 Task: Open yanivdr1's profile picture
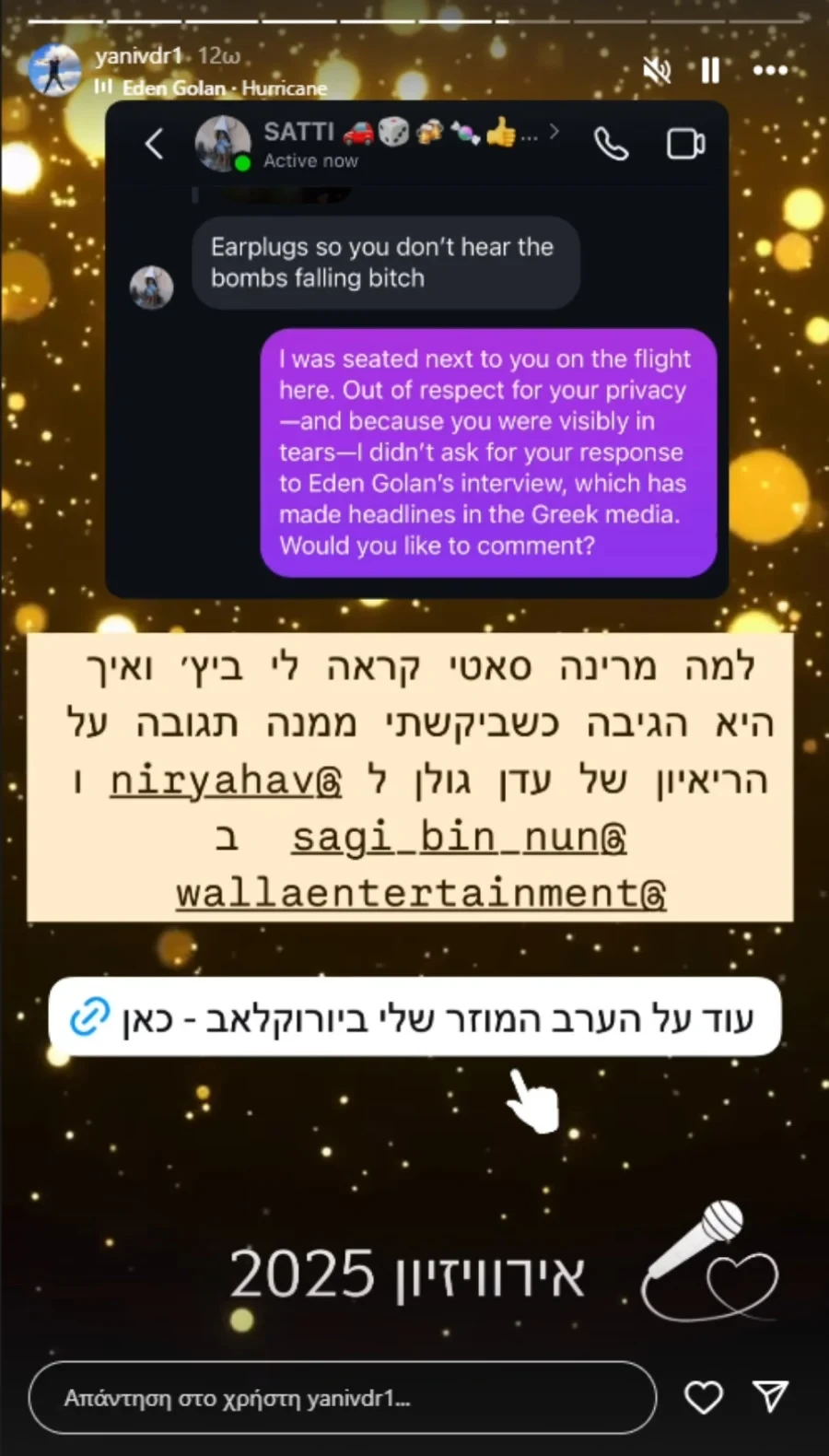[55, 70]
